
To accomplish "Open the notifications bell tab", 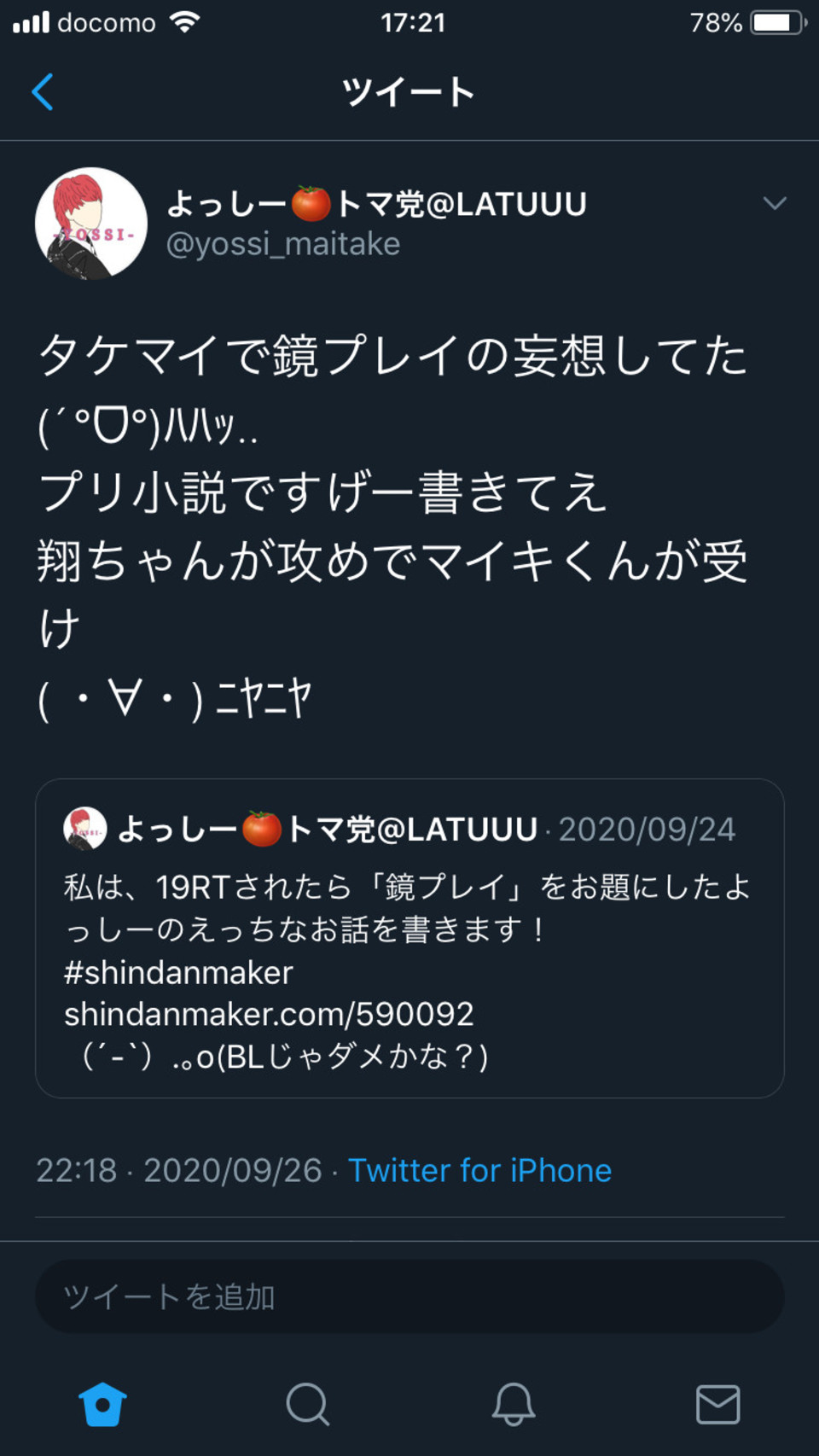I will click(x=513, y=1404).
